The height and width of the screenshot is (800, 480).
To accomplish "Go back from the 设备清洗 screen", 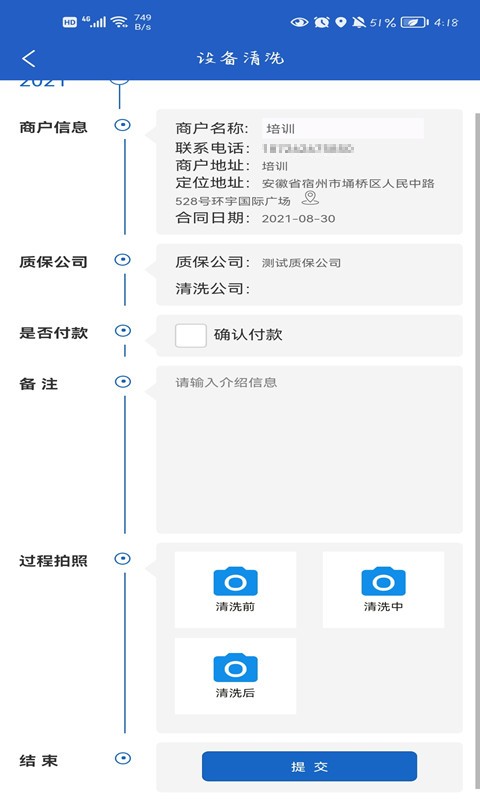I will coord(29,58).
